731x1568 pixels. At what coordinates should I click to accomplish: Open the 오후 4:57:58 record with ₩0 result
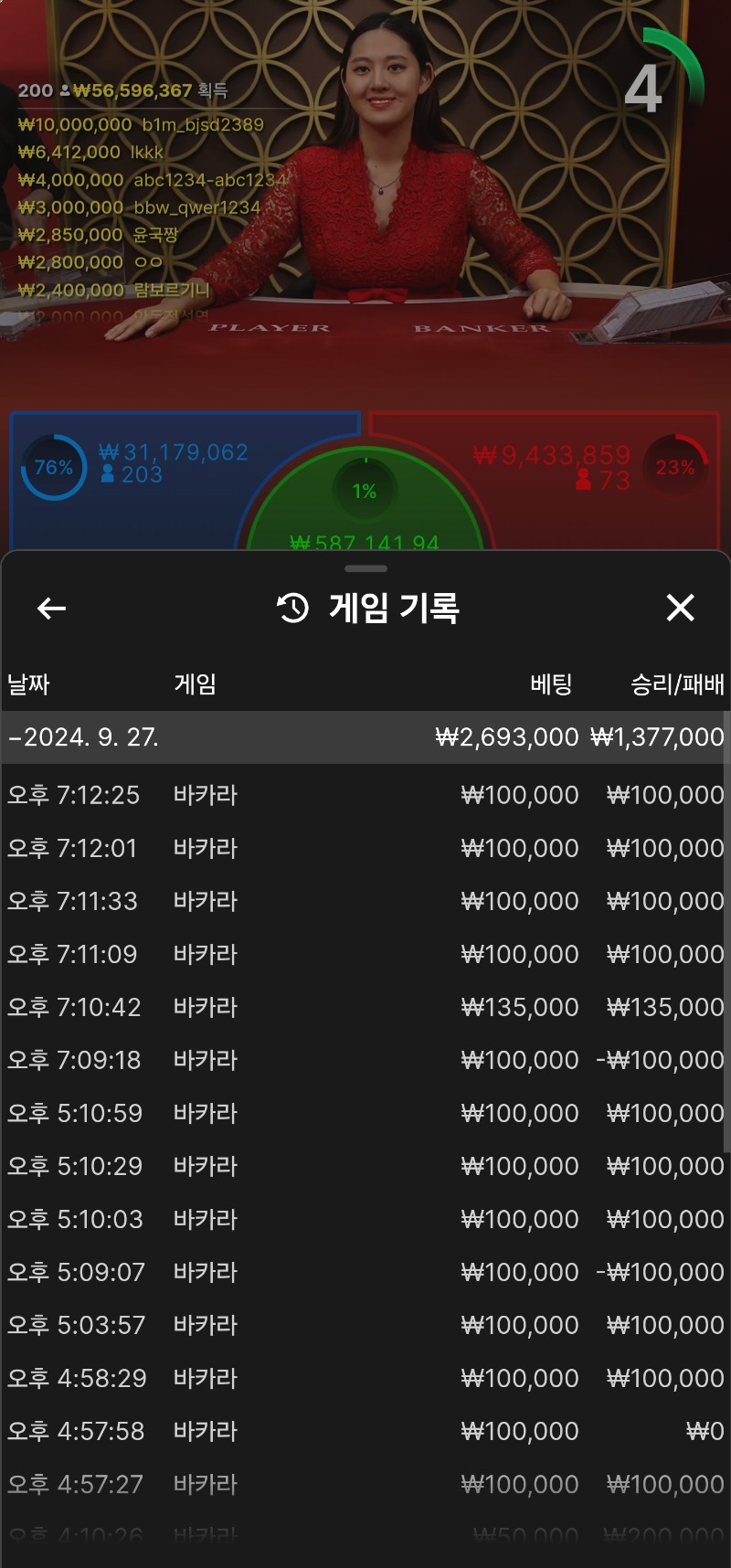click(x=365, y=1431)
